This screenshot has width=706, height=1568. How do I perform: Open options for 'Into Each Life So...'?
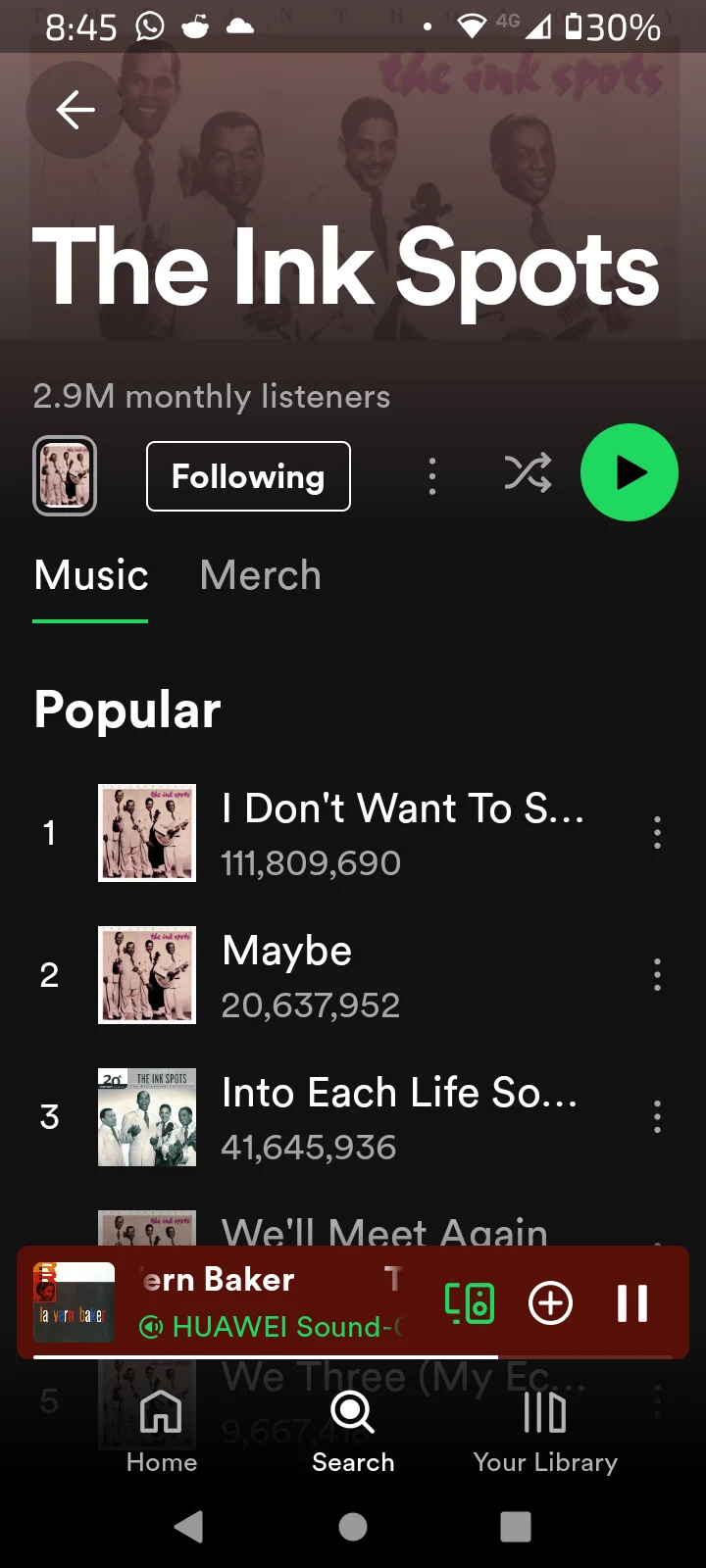(657, 1116)
